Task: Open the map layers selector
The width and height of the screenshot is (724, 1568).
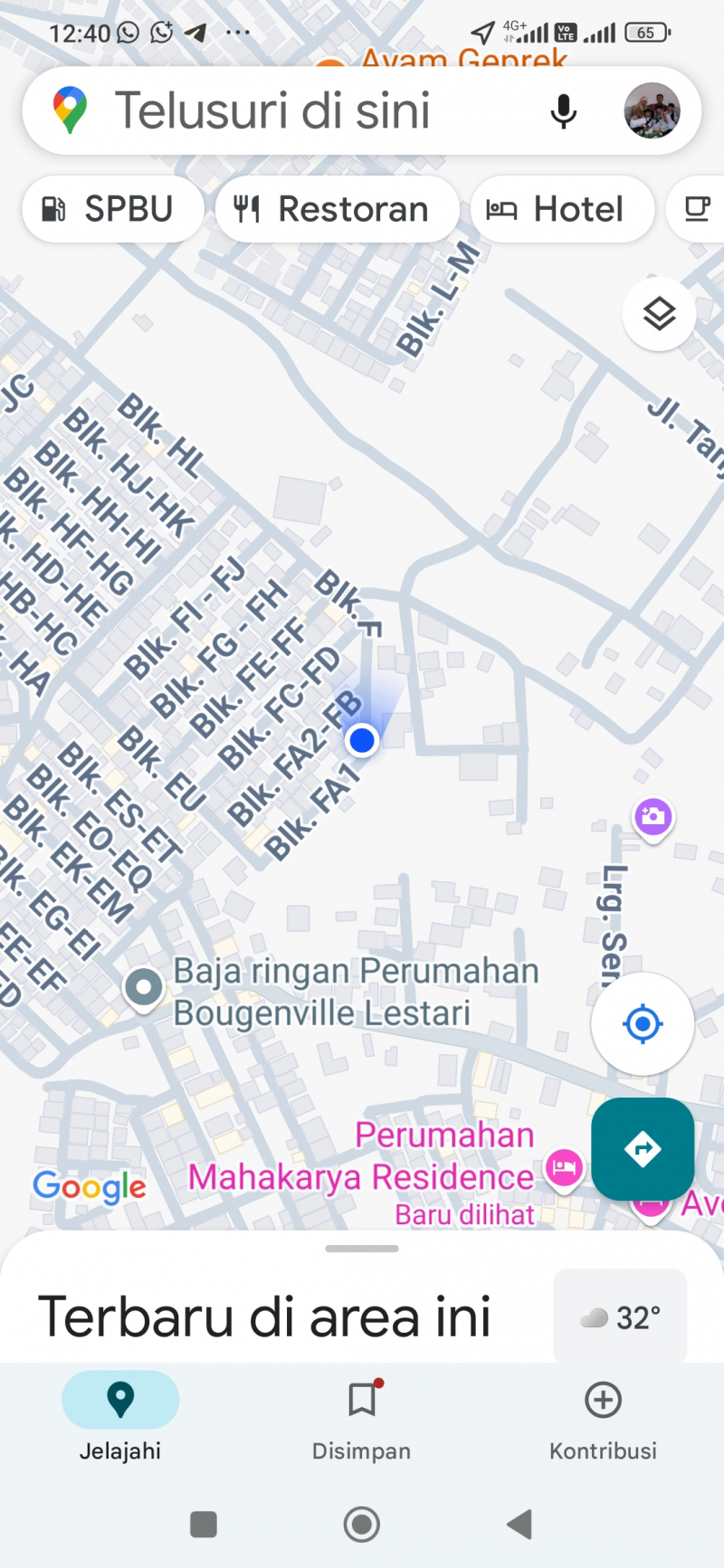Action: click(659, 314)
